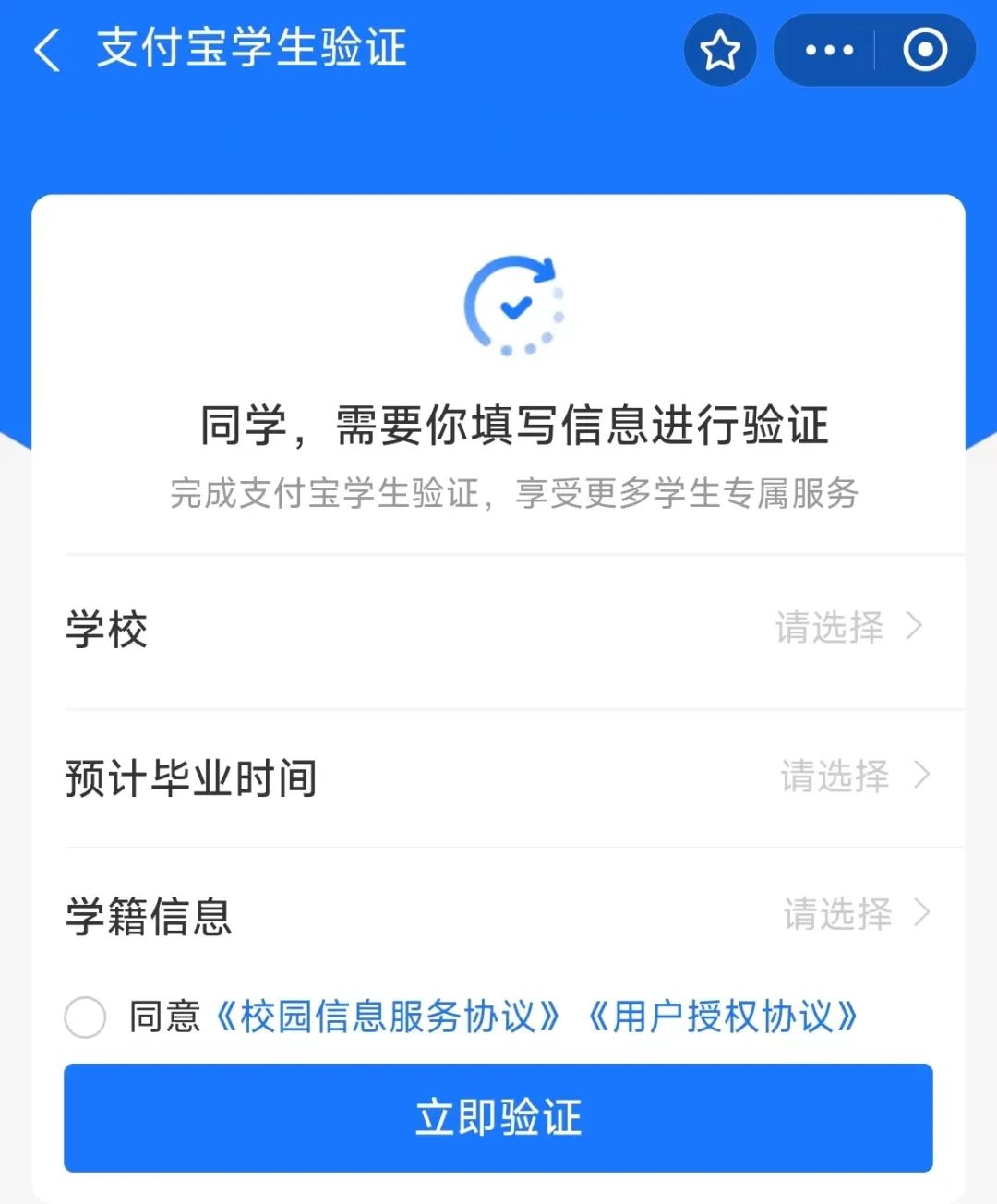The width and height of the screenshot is (997, 1204).
Task: Select the 请选择 placeholder on school row
Action: coord(831,626)
